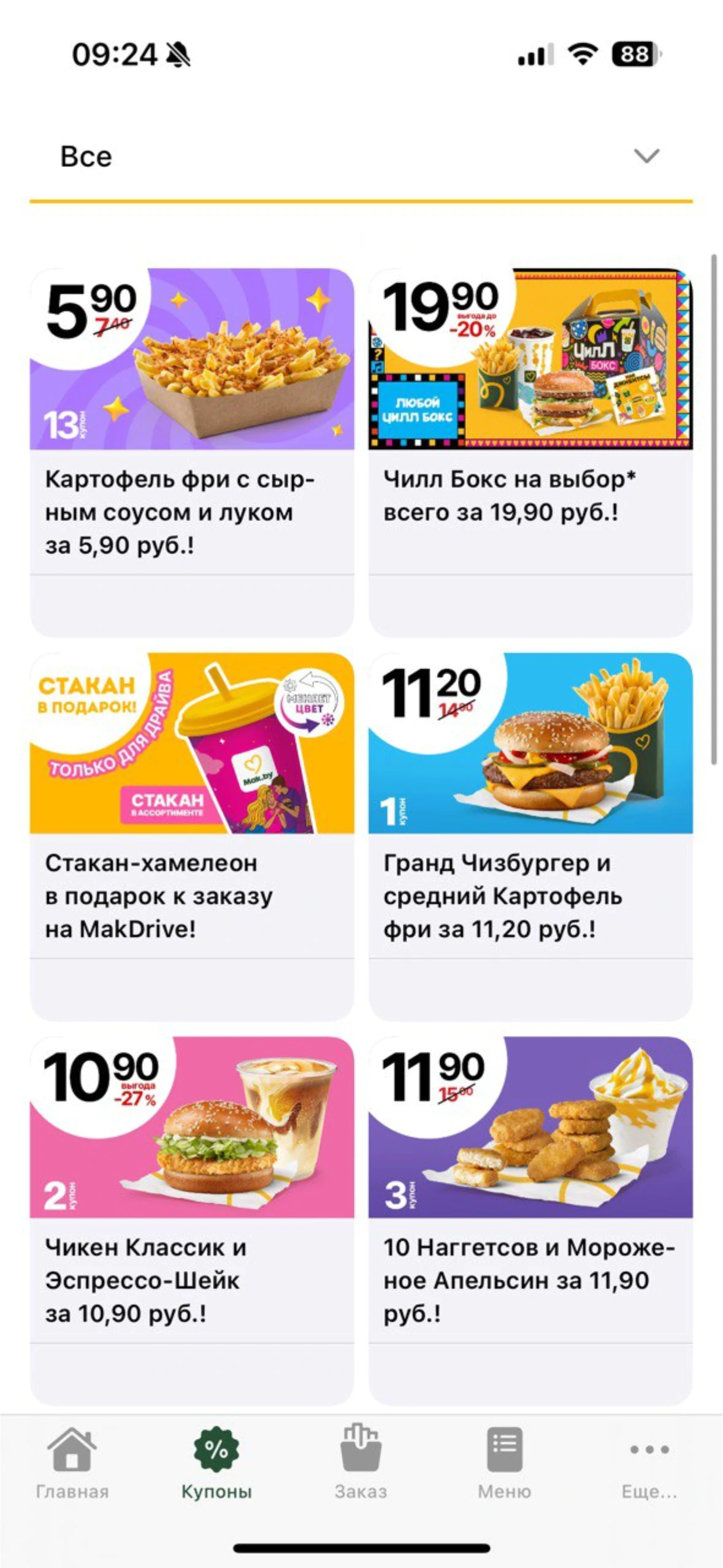Switch to the Меню tab
The width and height of the screenshot is (723, 1568).
point(505,1462)
